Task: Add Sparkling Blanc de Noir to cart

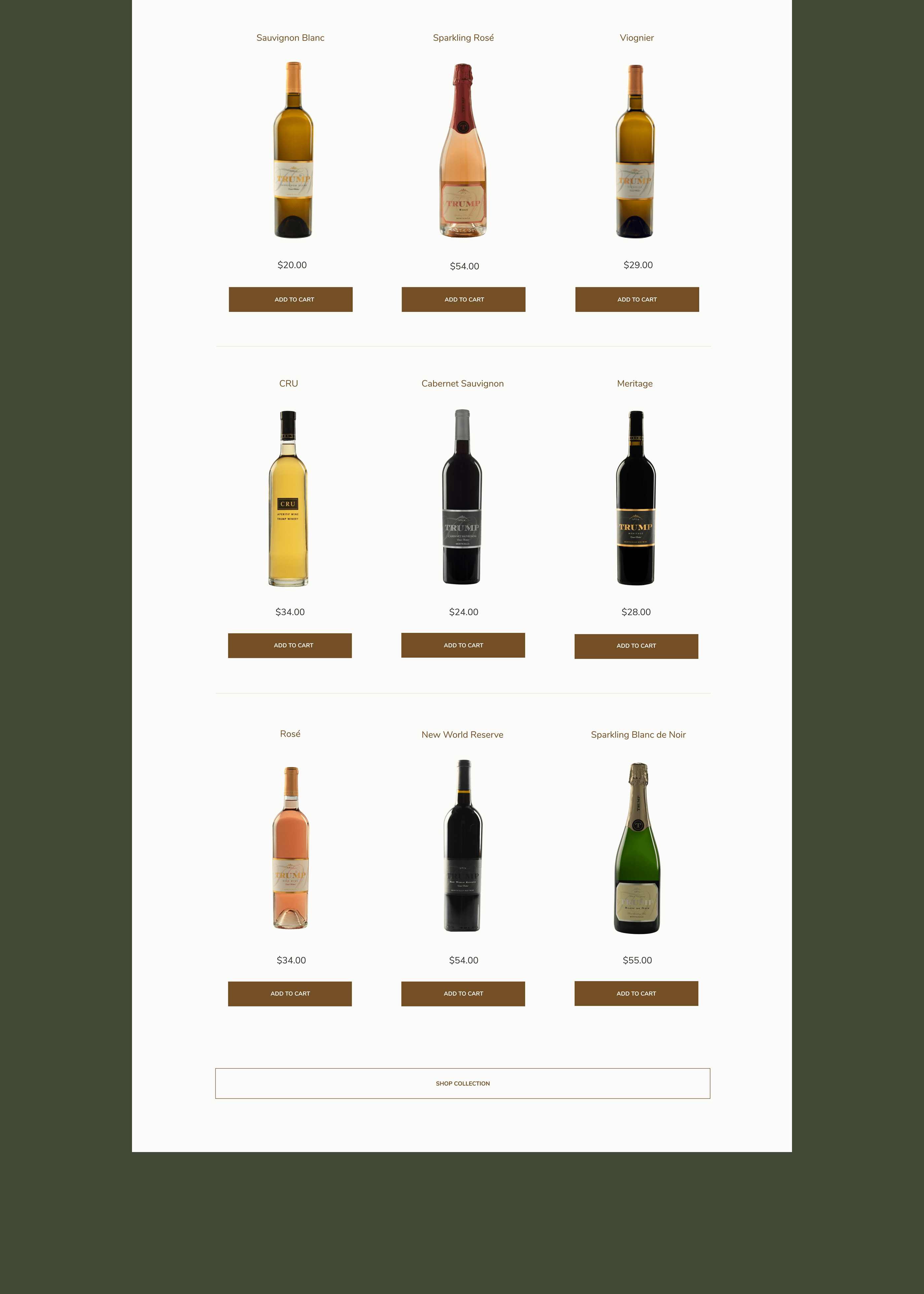Action: pyautogui.click(x=636, y=993)
